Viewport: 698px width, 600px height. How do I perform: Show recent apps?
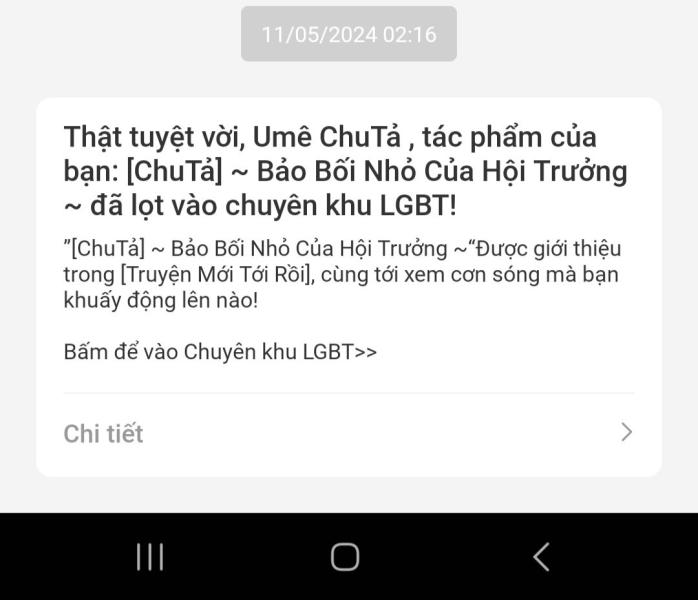tap(150, 557)
